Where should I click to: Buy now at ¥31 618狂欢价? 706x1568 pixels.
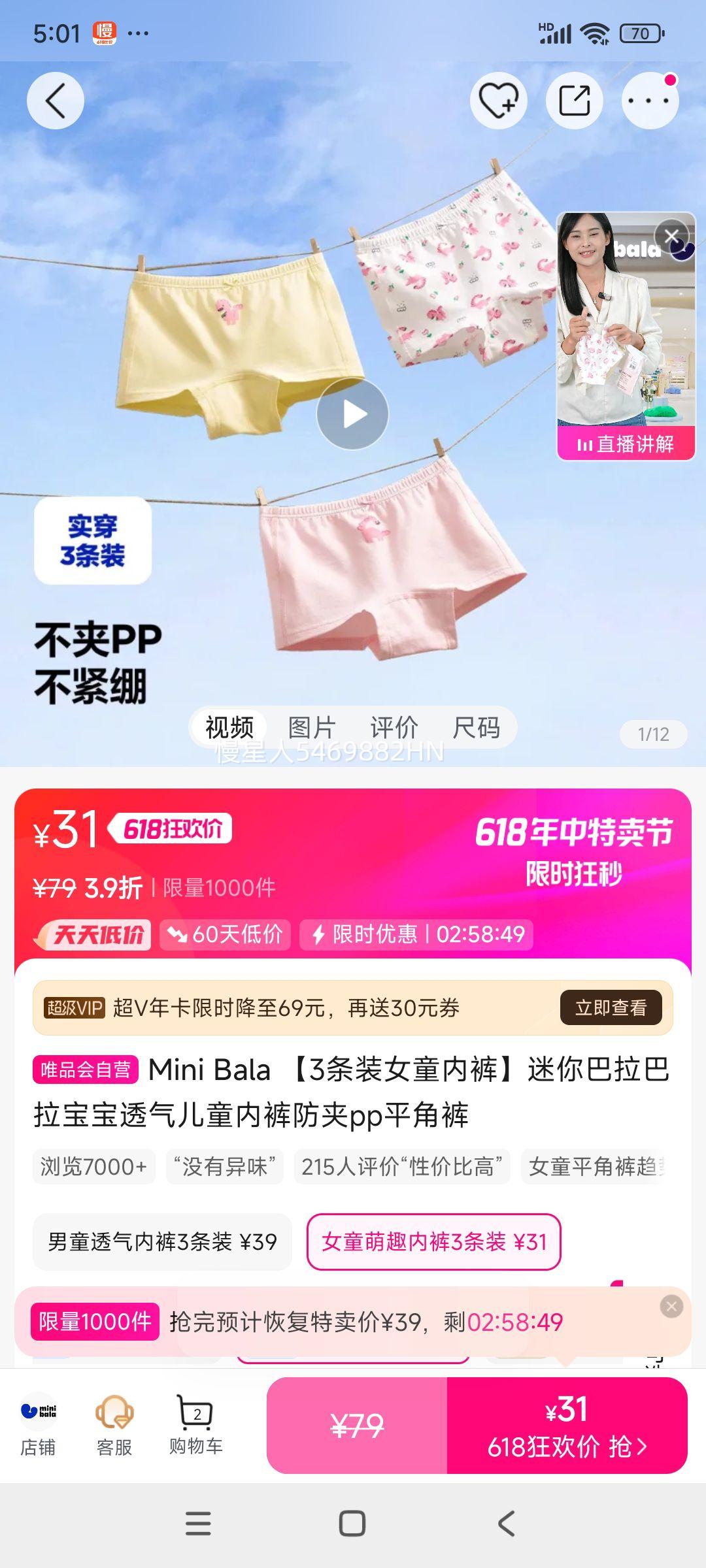click(566, 1426)
